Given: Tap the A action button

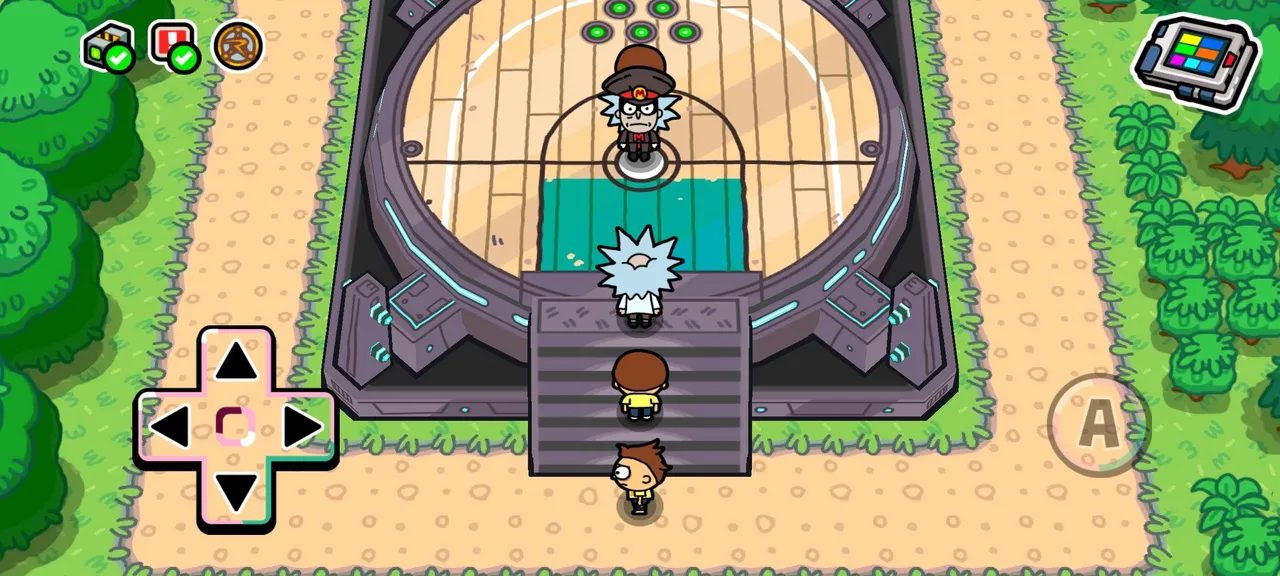Looking at the screenshot, I should tap(1098, 425).
